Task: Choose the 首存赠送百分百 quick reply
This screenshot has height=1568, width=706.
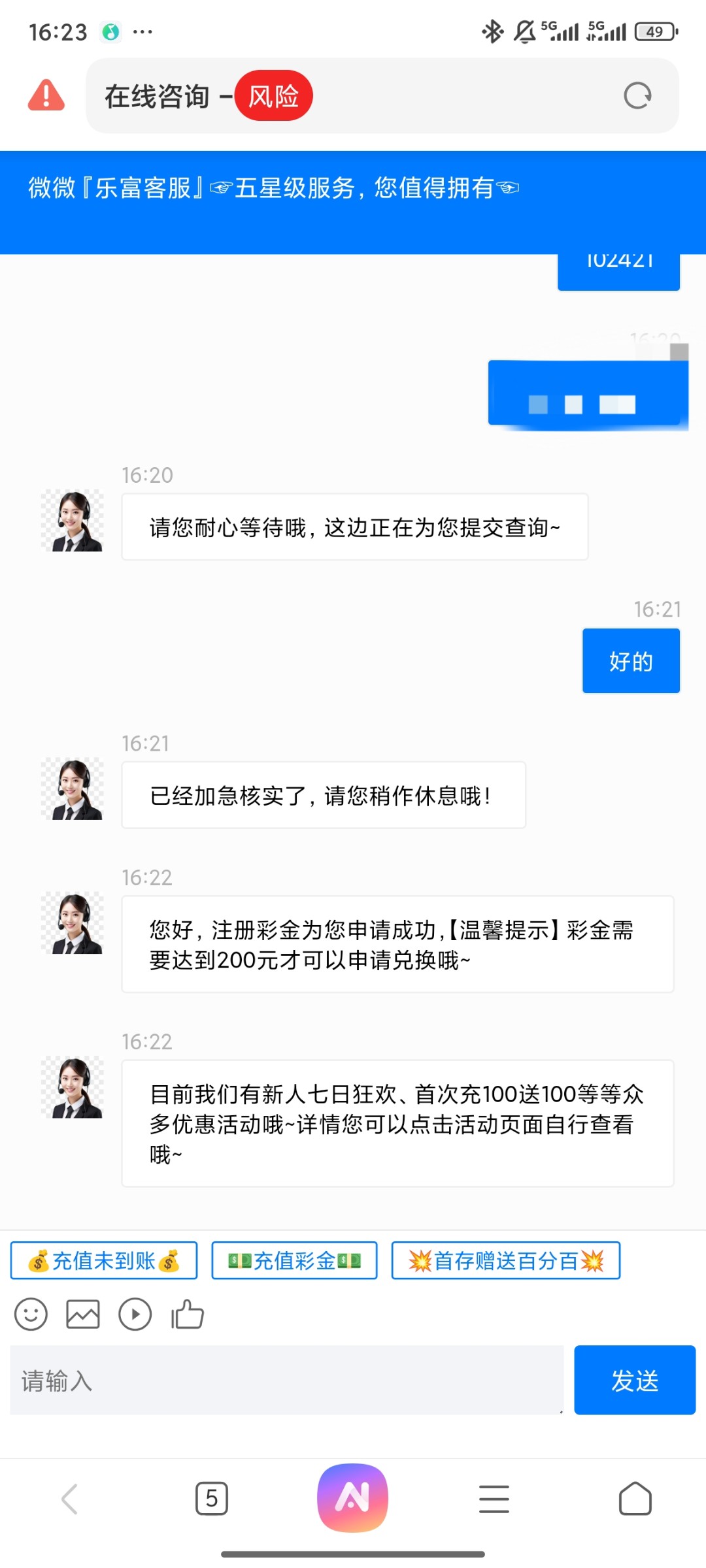Action: pyautogui.click(x=505, y=1260)
